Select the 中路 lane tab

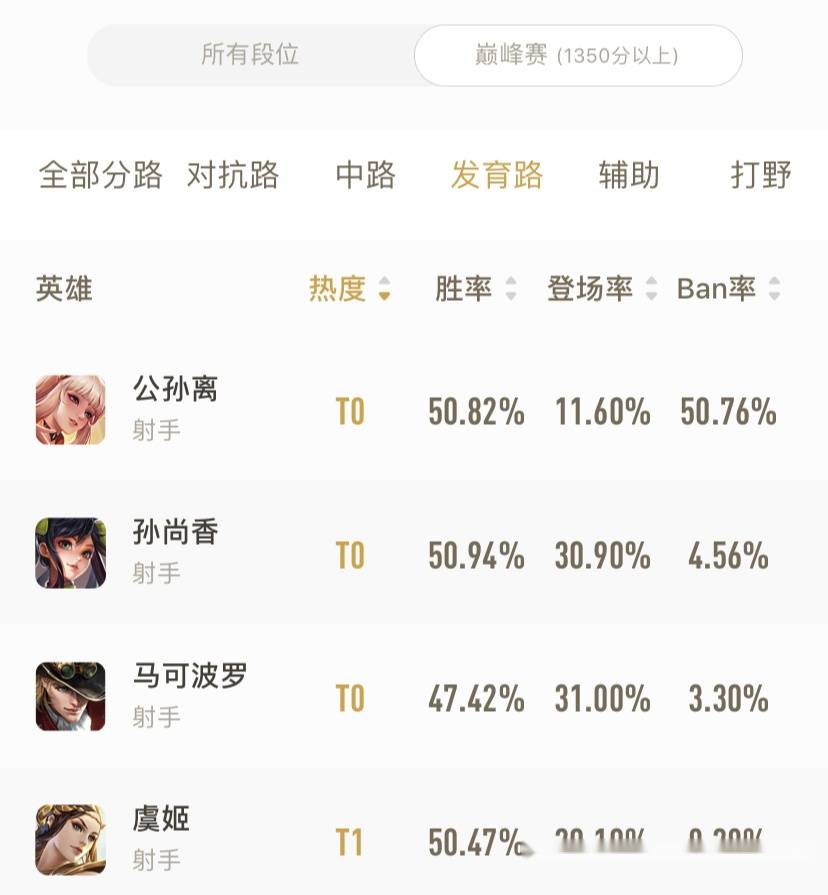point(366,175)
